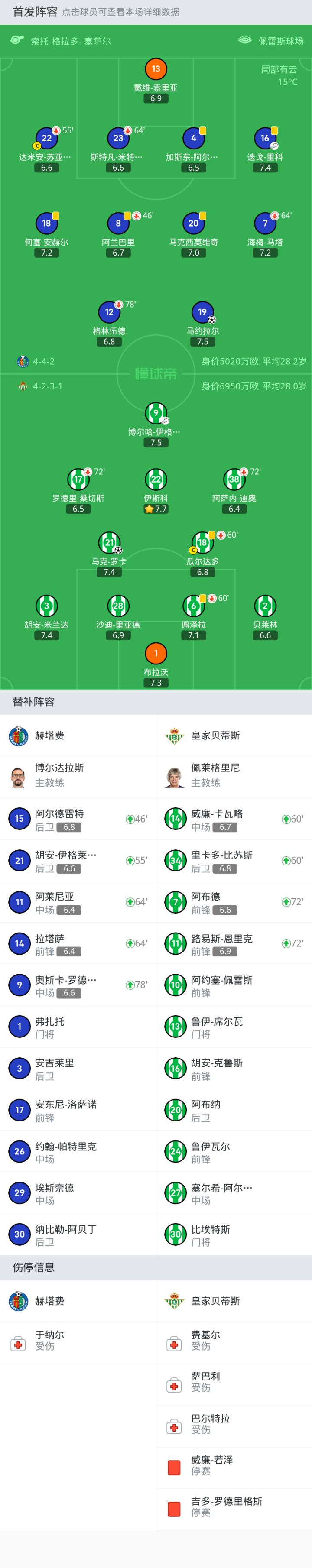Tap player 博尔哈-伊格莱西亚斯 on the pitch
This screenshot has height=1568, width=312.
pos(156,413)
